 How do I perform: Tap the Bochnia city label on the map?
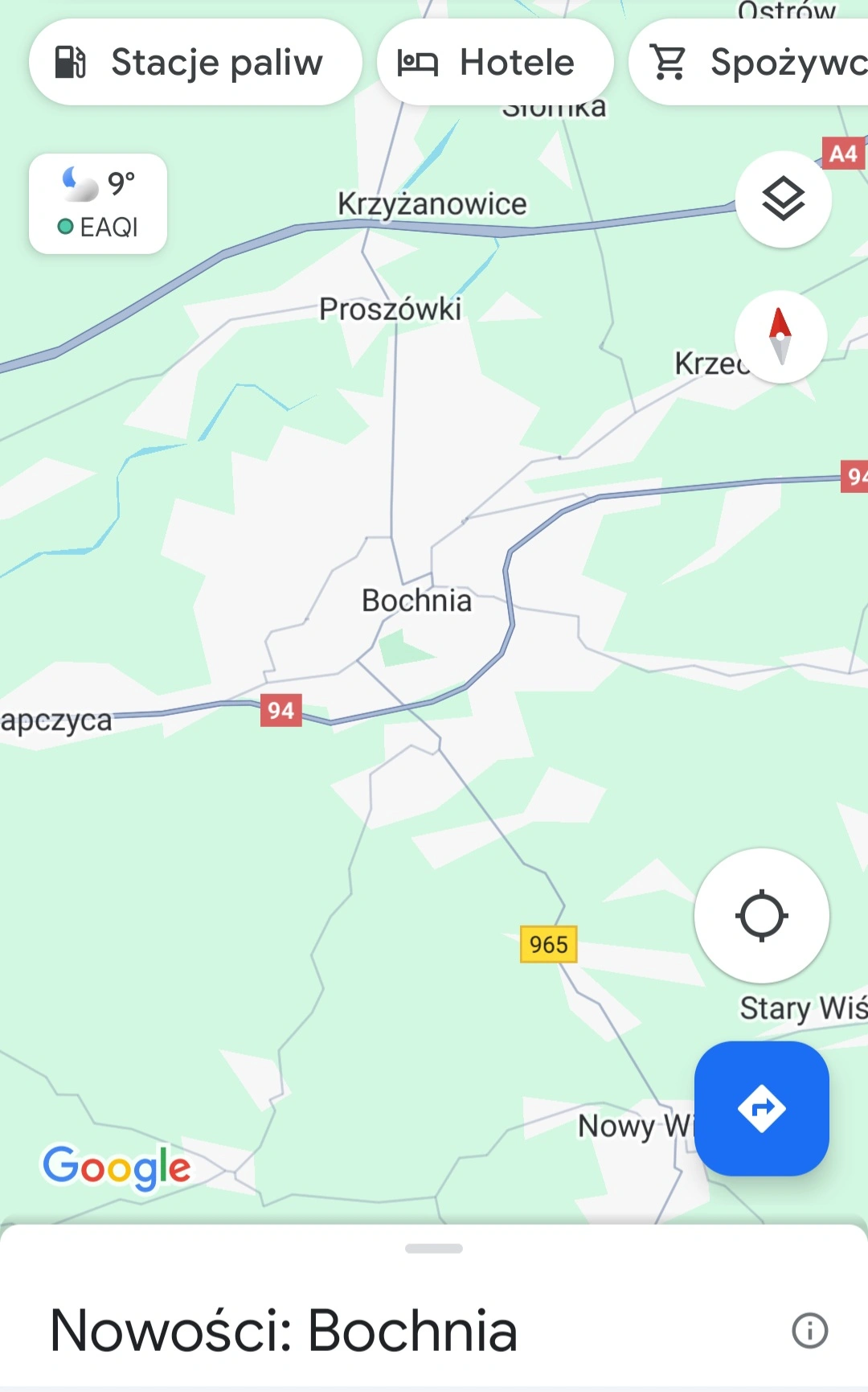pos(416,601)
